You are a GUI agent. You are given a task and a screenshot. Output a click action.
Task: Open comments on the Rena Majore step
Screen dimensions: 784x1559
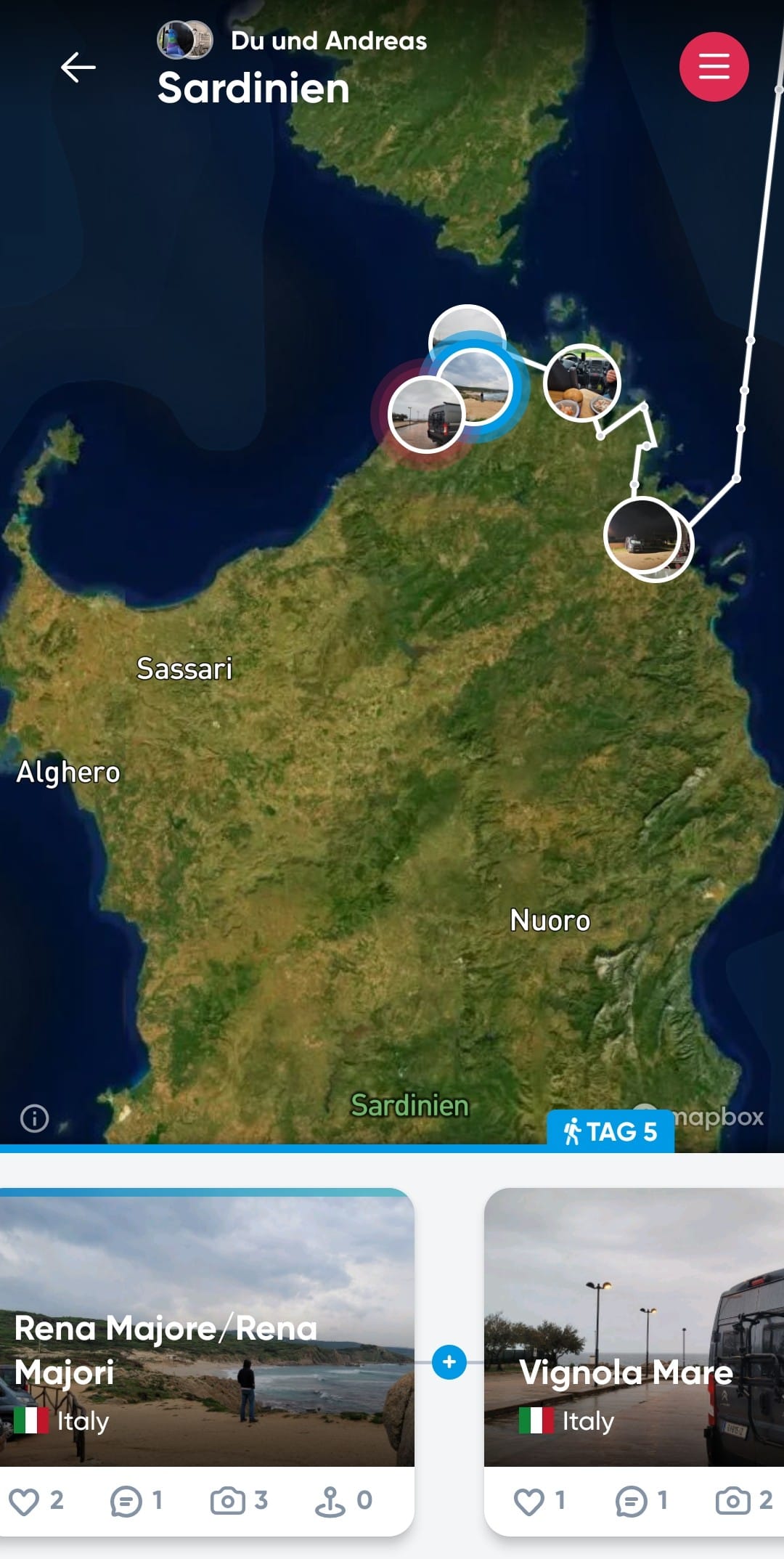click(x=136, y=1501)
